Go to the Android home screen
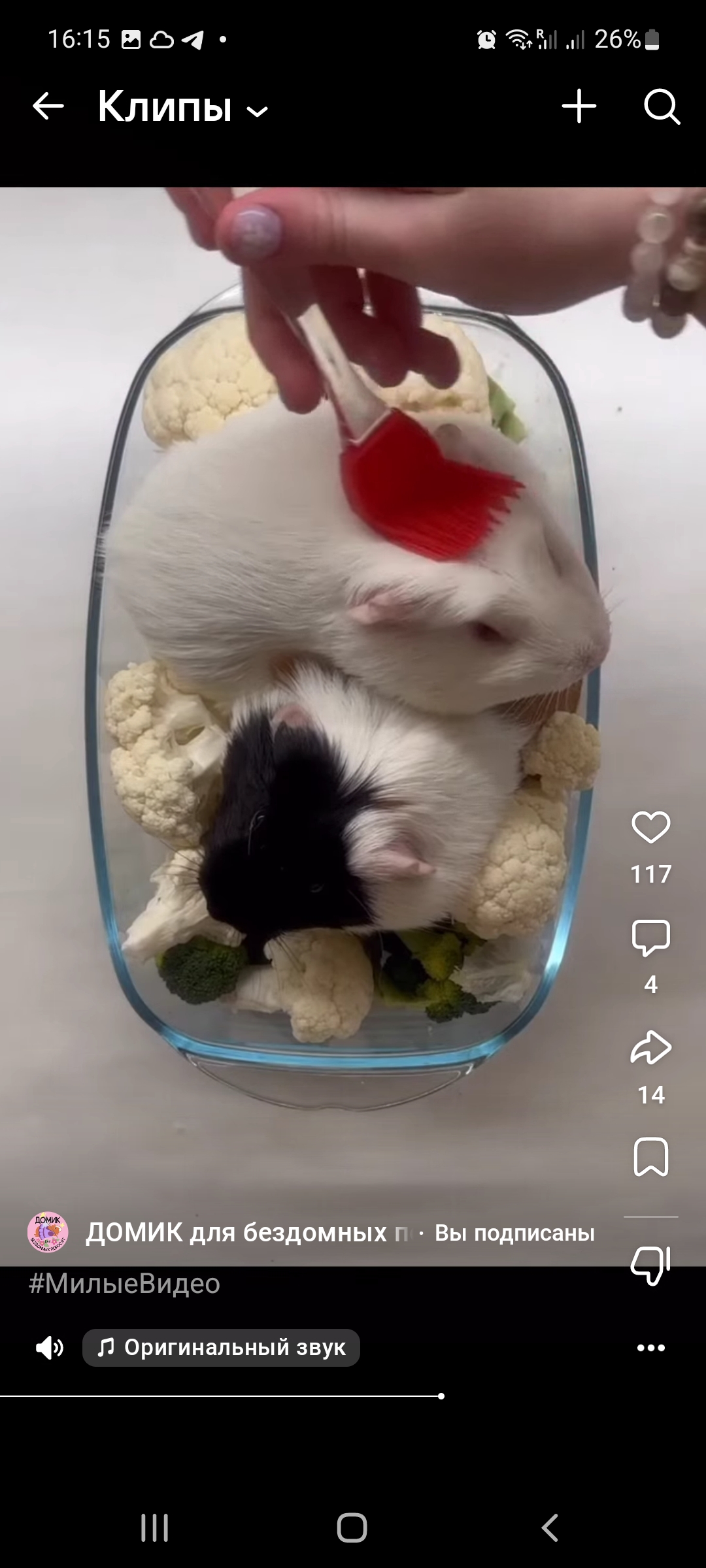 [352, 1528]
